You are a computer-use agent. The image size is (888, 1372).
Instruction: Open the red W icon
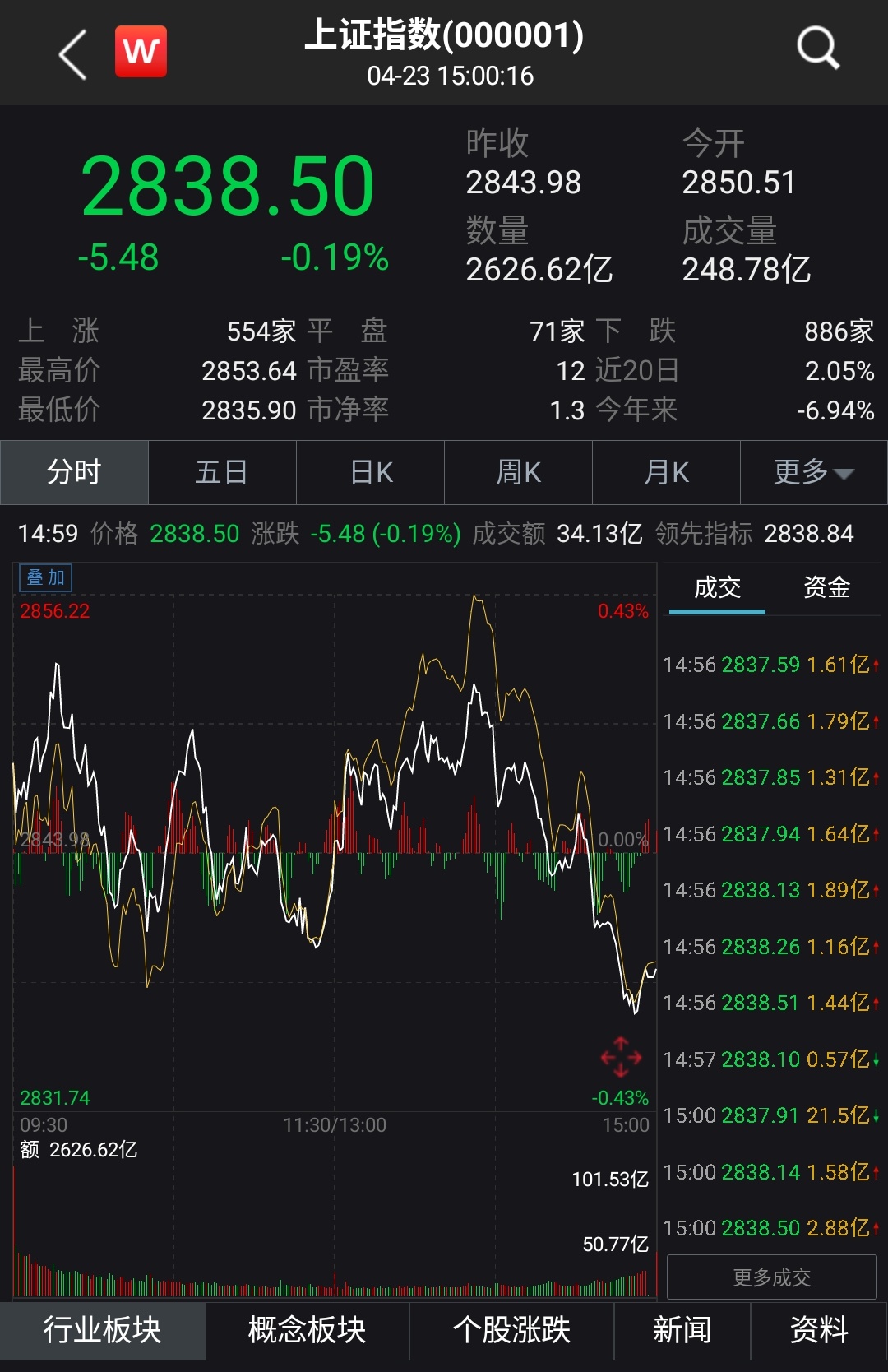(141, 52)
